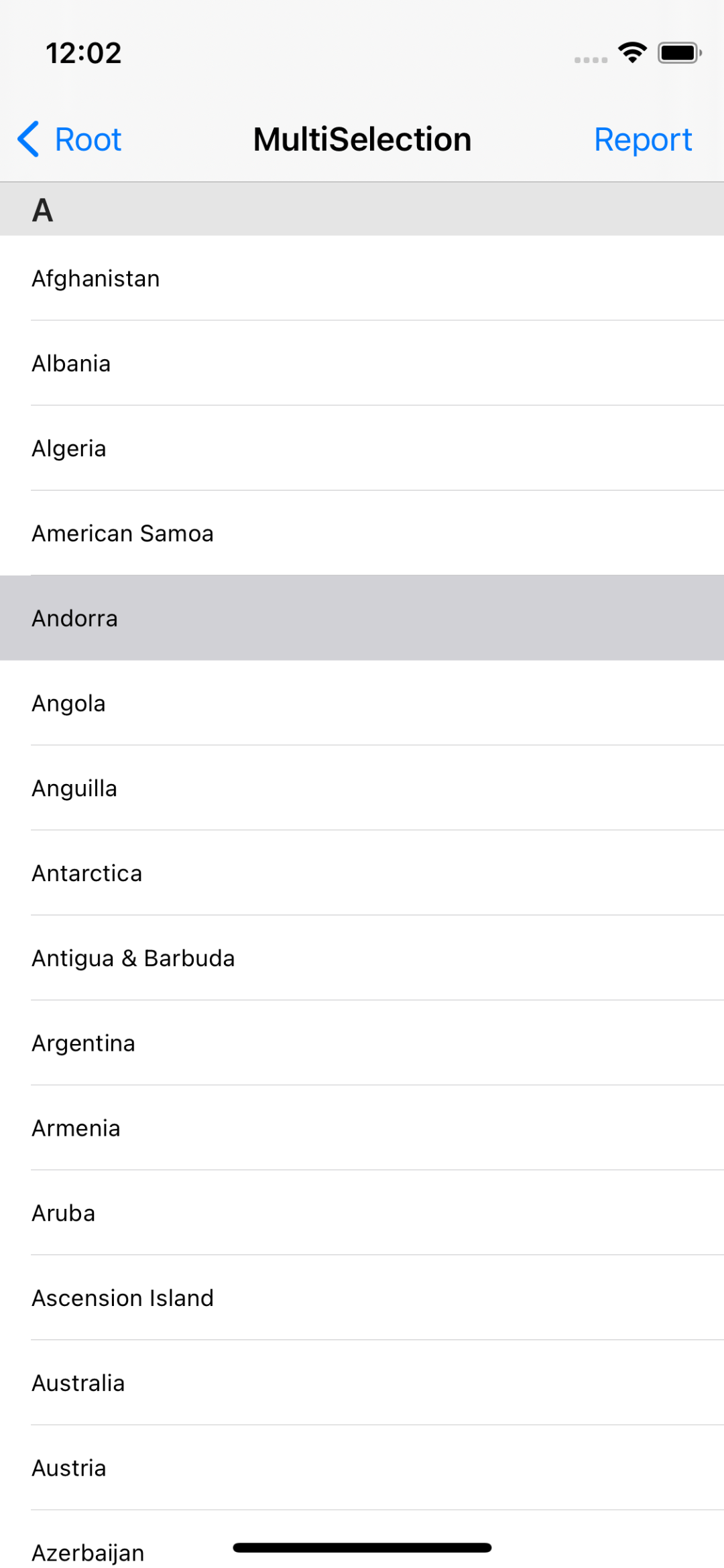This screenshot has width=724, height=1568.
Task: Select Afghanistan from the list
Action: click(x=362, y=278)
